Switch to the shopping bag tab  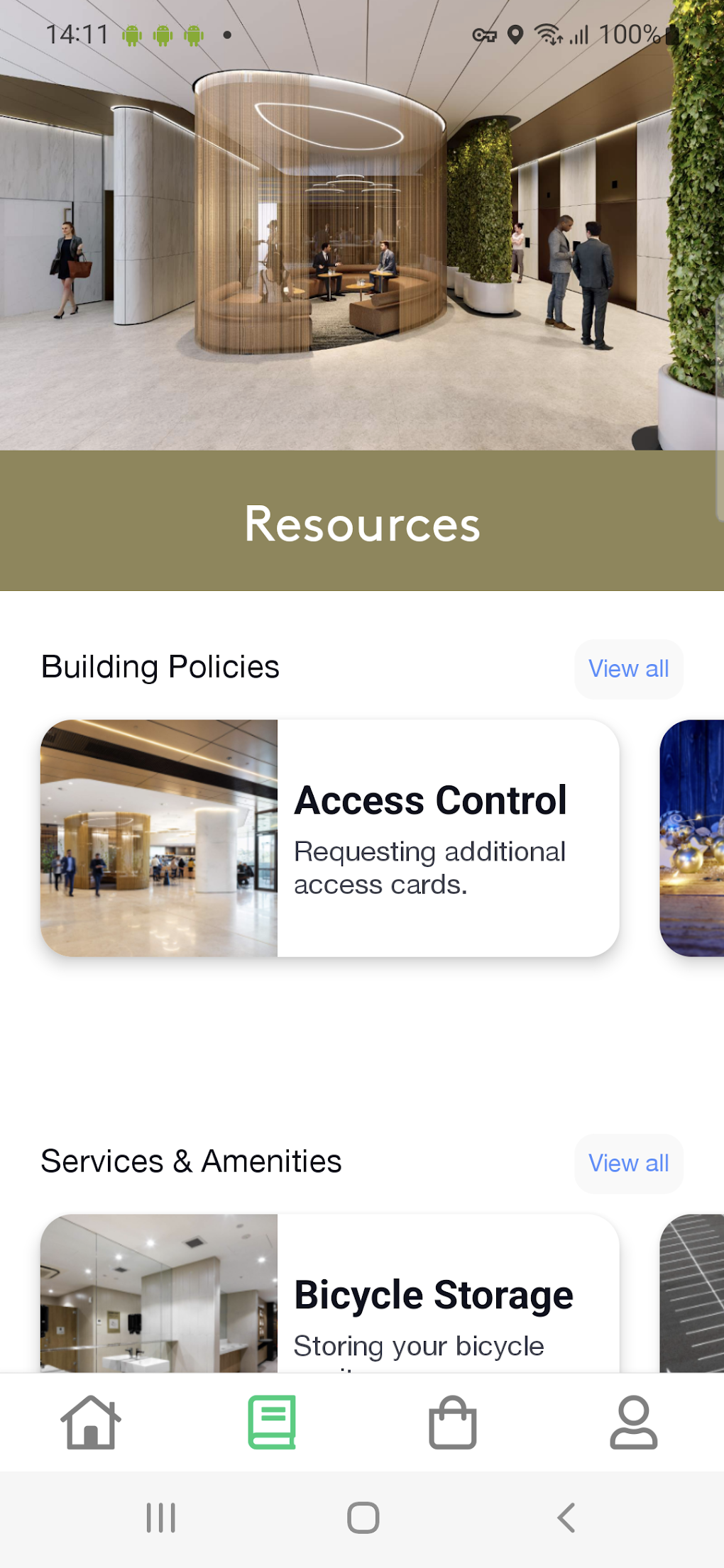452,1422
